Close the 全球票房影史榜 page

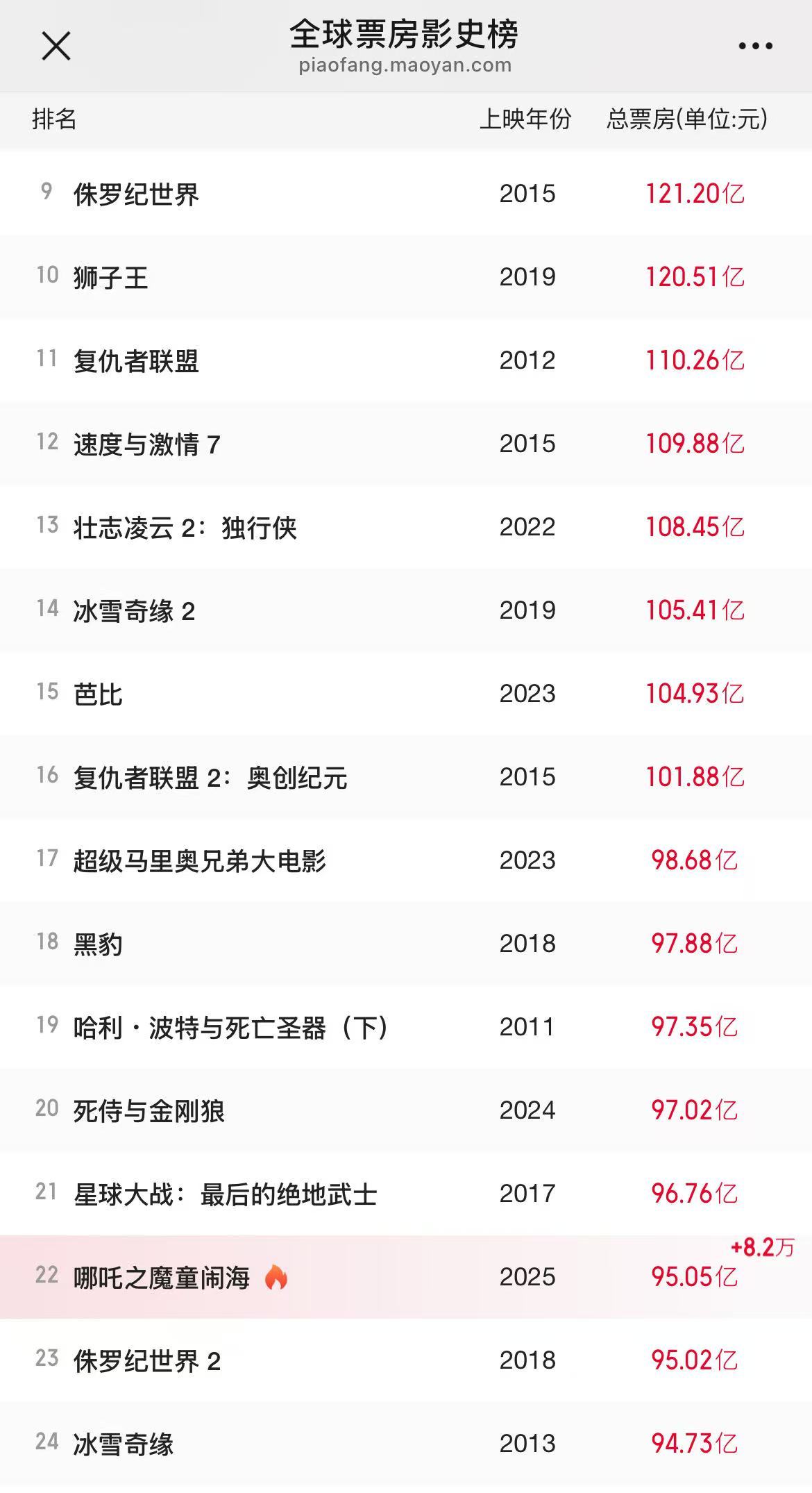tap(56, 44)
